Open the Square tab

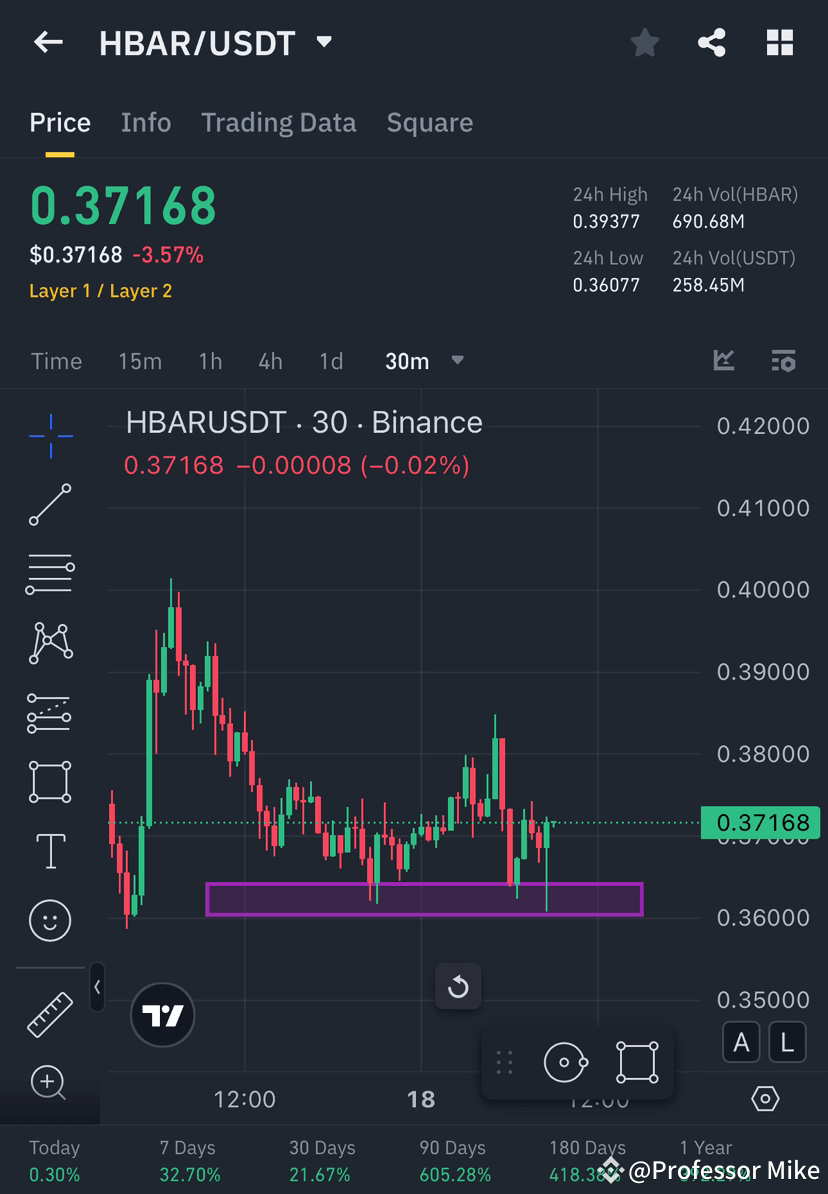[x=429, y=122]
